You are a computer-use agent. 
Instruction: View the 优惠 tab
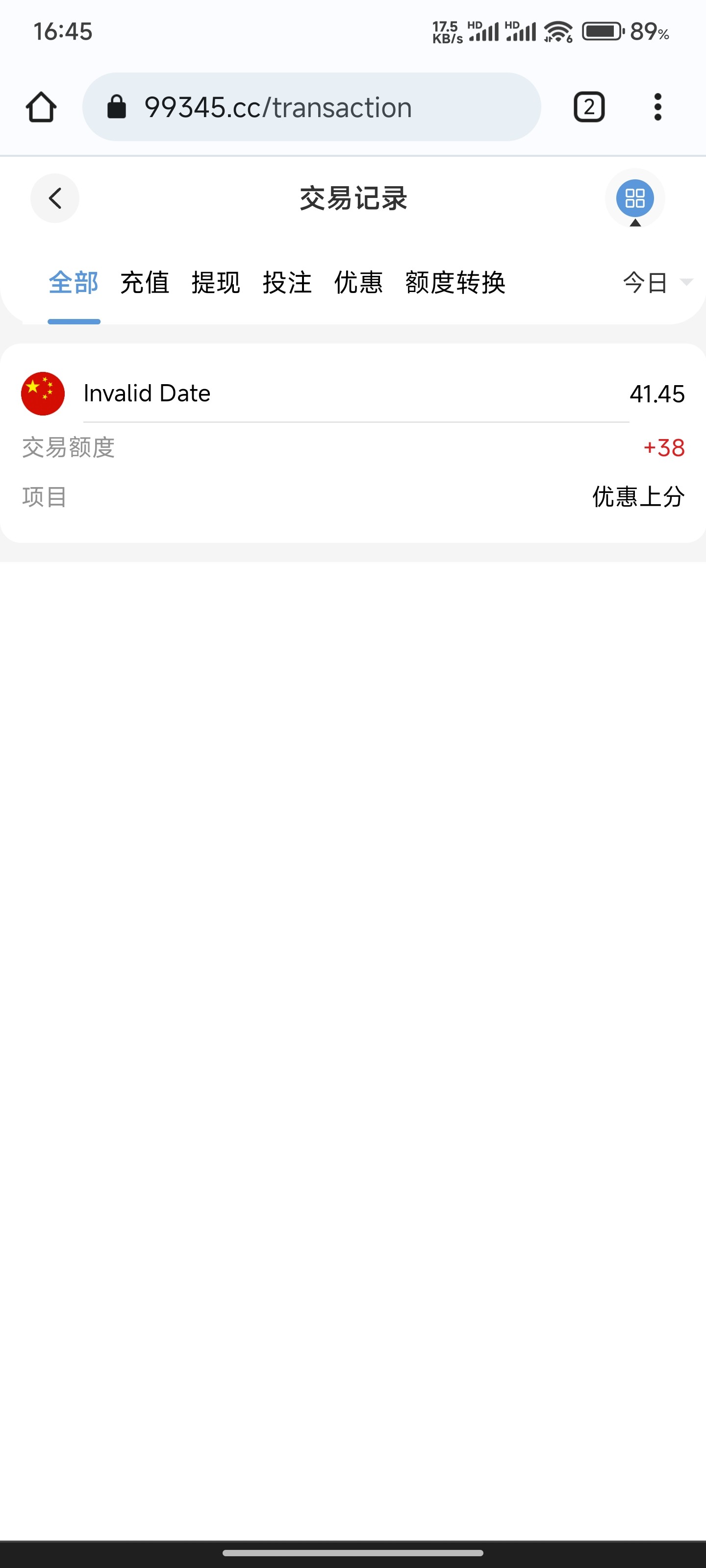click(359, 283)
